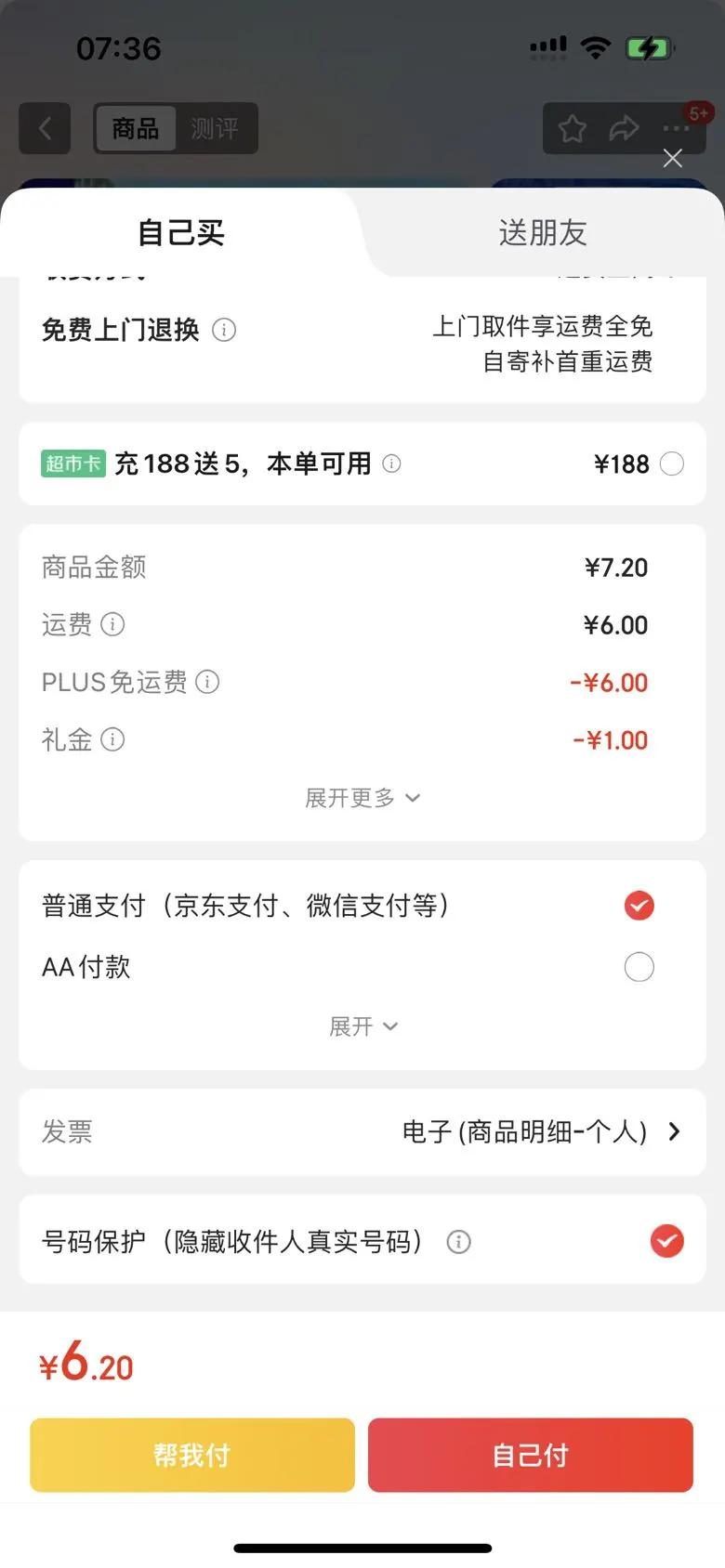This screenshot has height=1568, width=725.
Task: Expand more payment methods via 展开
Action: [362, 1026]
